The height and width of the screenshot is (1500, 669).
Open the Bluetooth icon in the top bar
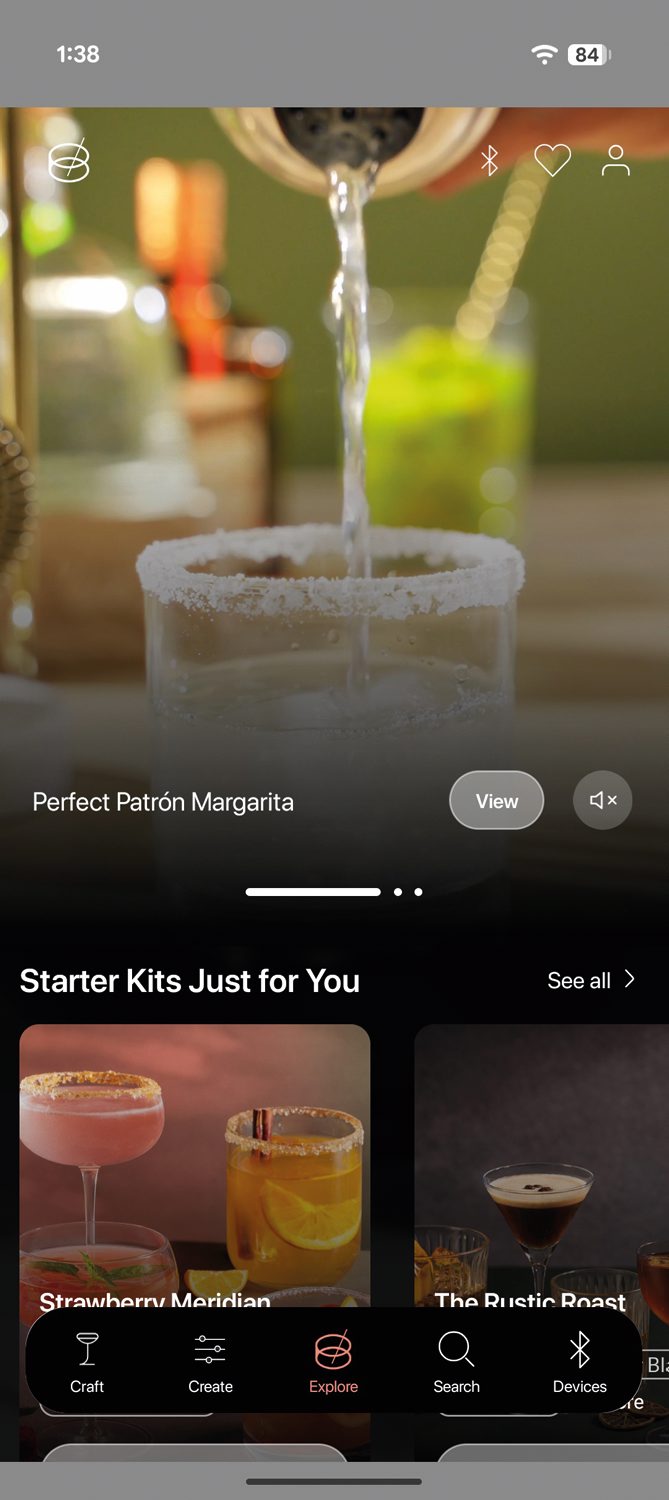tap(489, 160)
